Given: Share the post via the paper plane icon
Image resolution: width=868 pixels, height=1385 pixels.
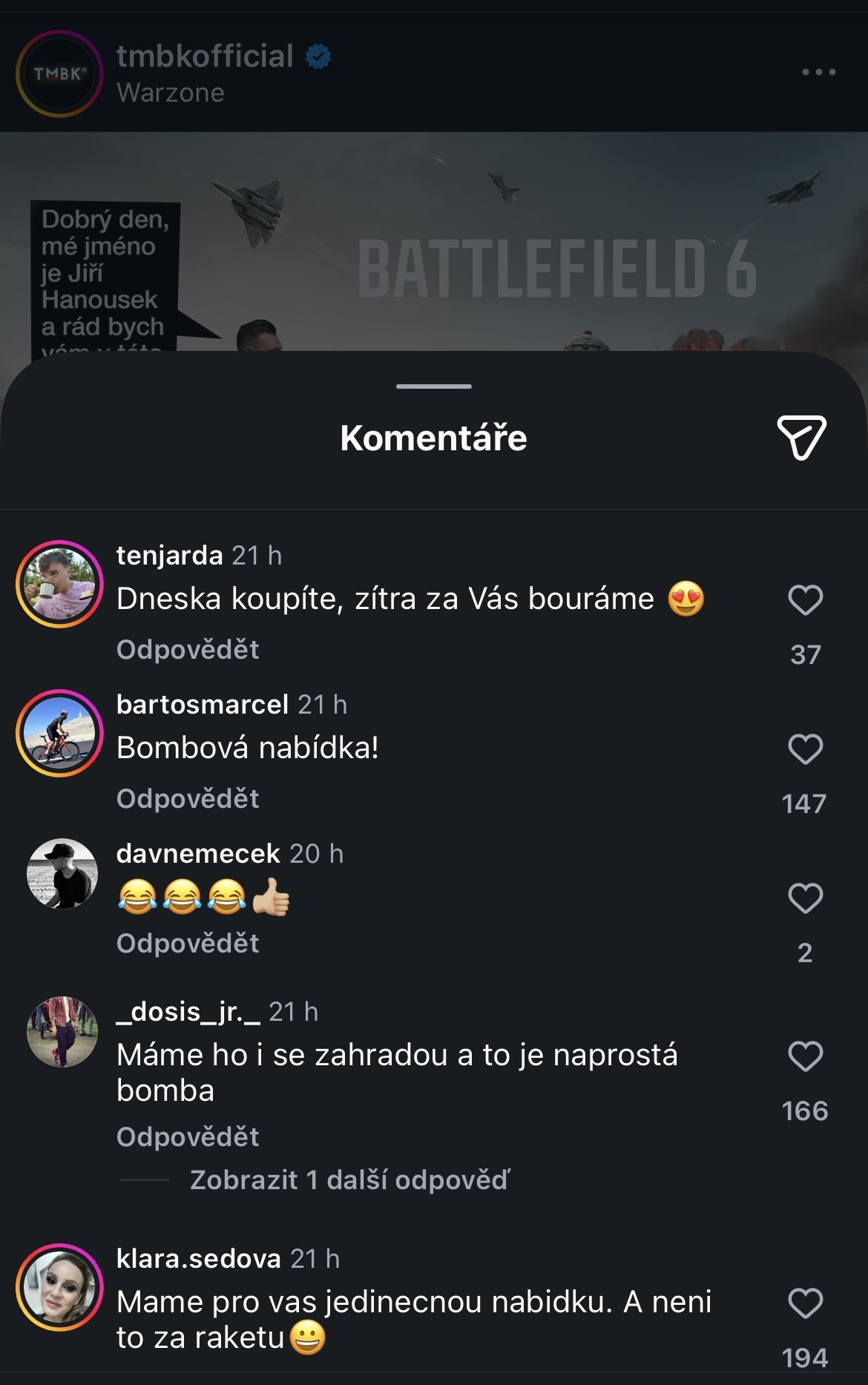Looking at the screenshot, I should pos(801,438).
